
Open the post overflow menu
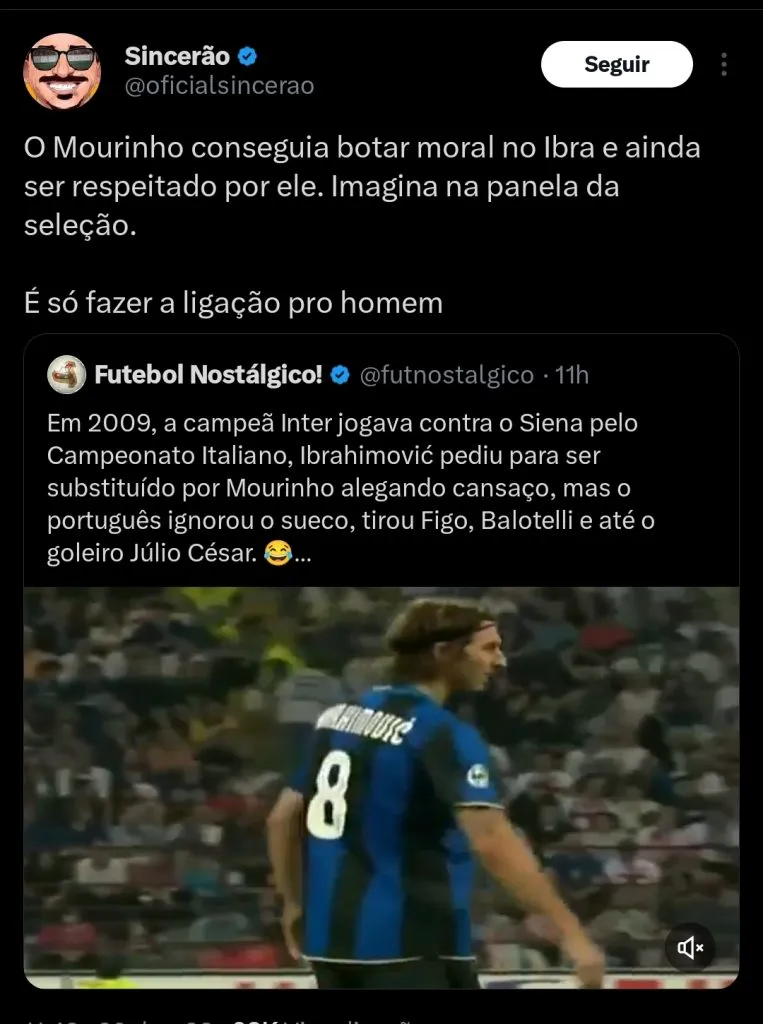[725, 65]
